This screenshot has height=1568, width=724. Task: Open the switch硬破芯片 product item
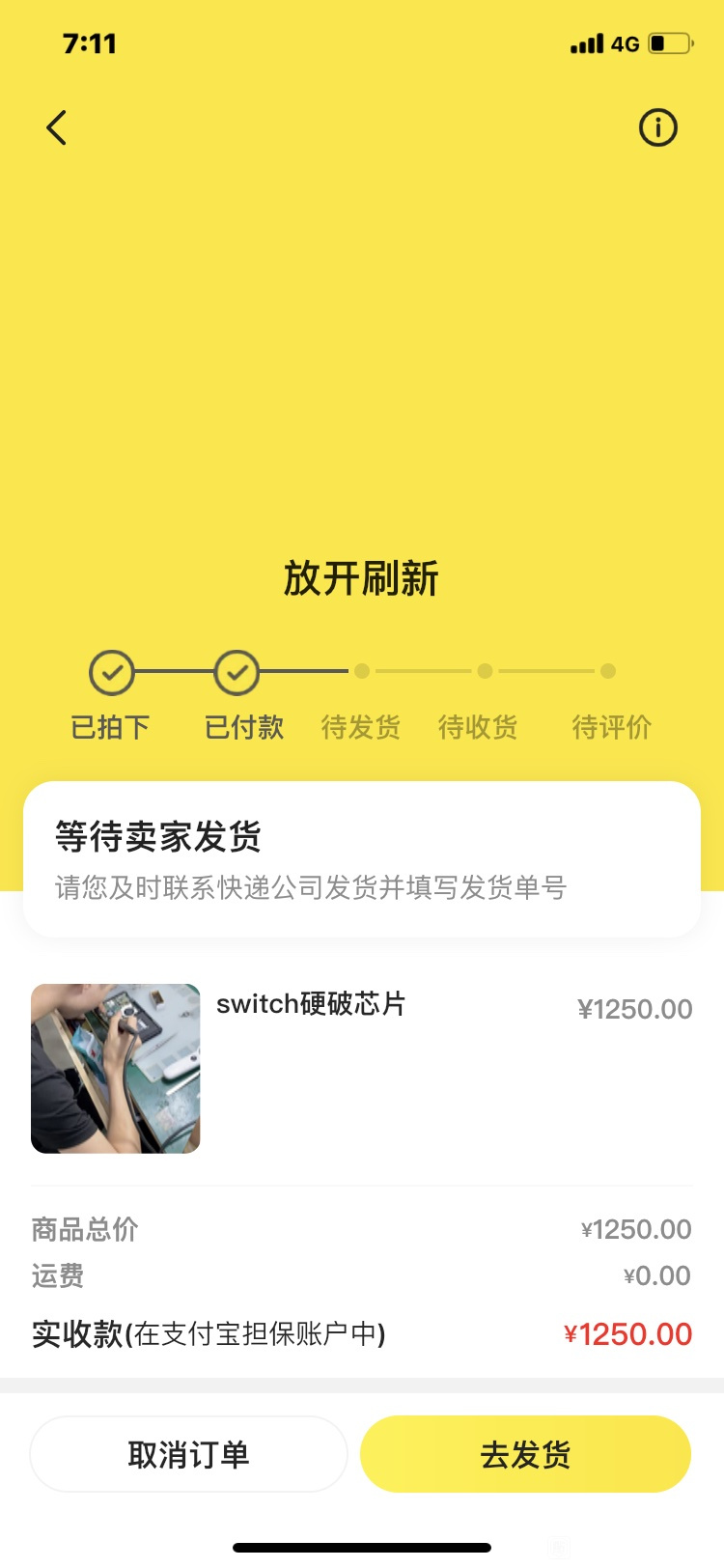[362, 1069]
